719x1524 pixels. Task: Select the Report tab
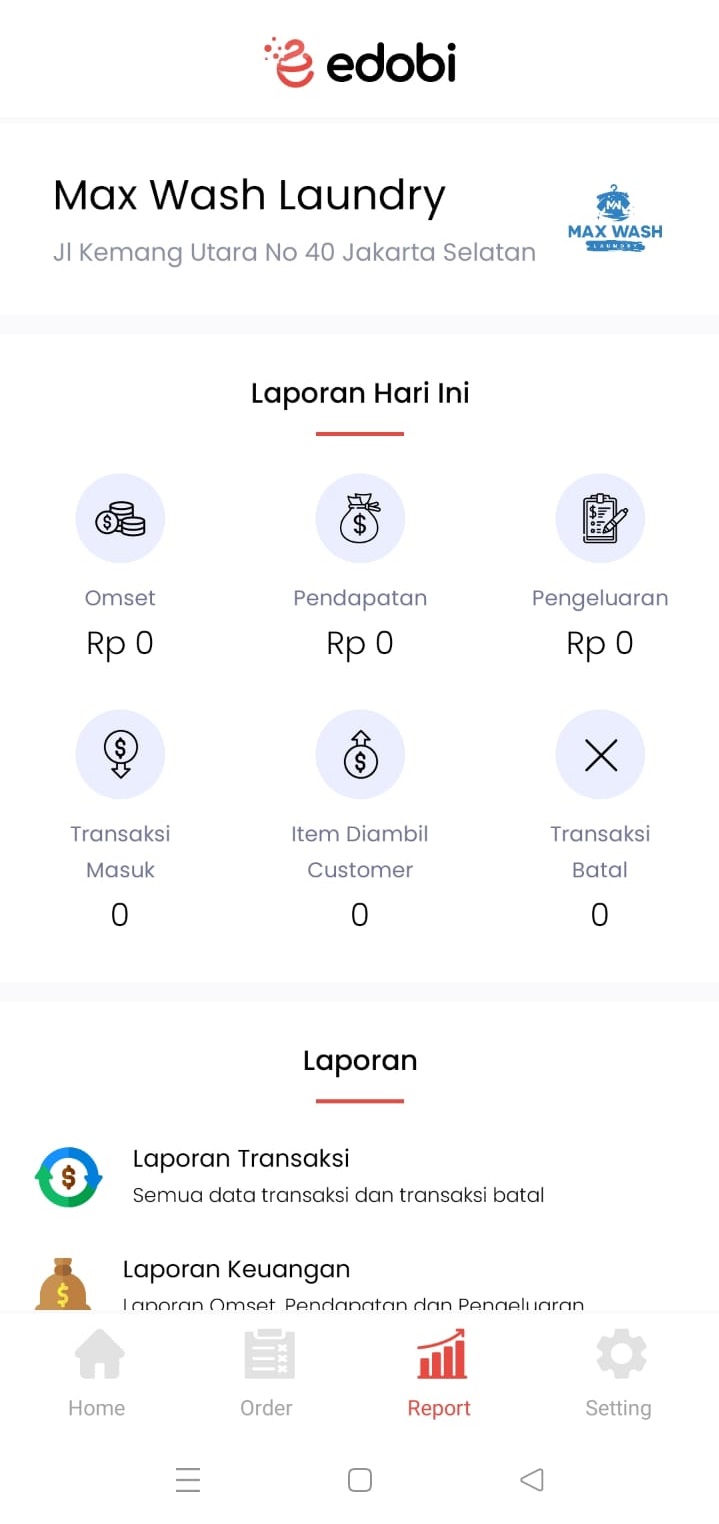[x=440, y=1373]
